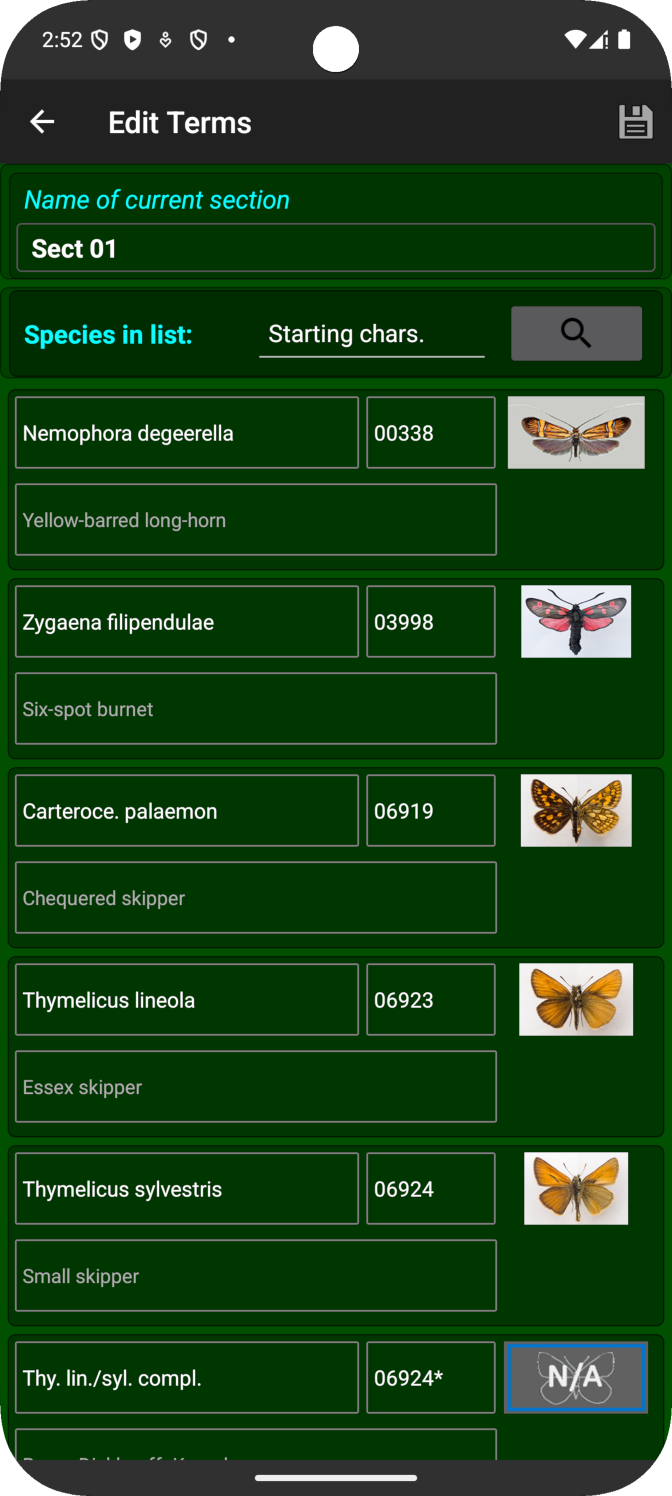Edit the Yellow-barred long-horn local name
This screenshot has height=1496, width=672.
[256, 520]
